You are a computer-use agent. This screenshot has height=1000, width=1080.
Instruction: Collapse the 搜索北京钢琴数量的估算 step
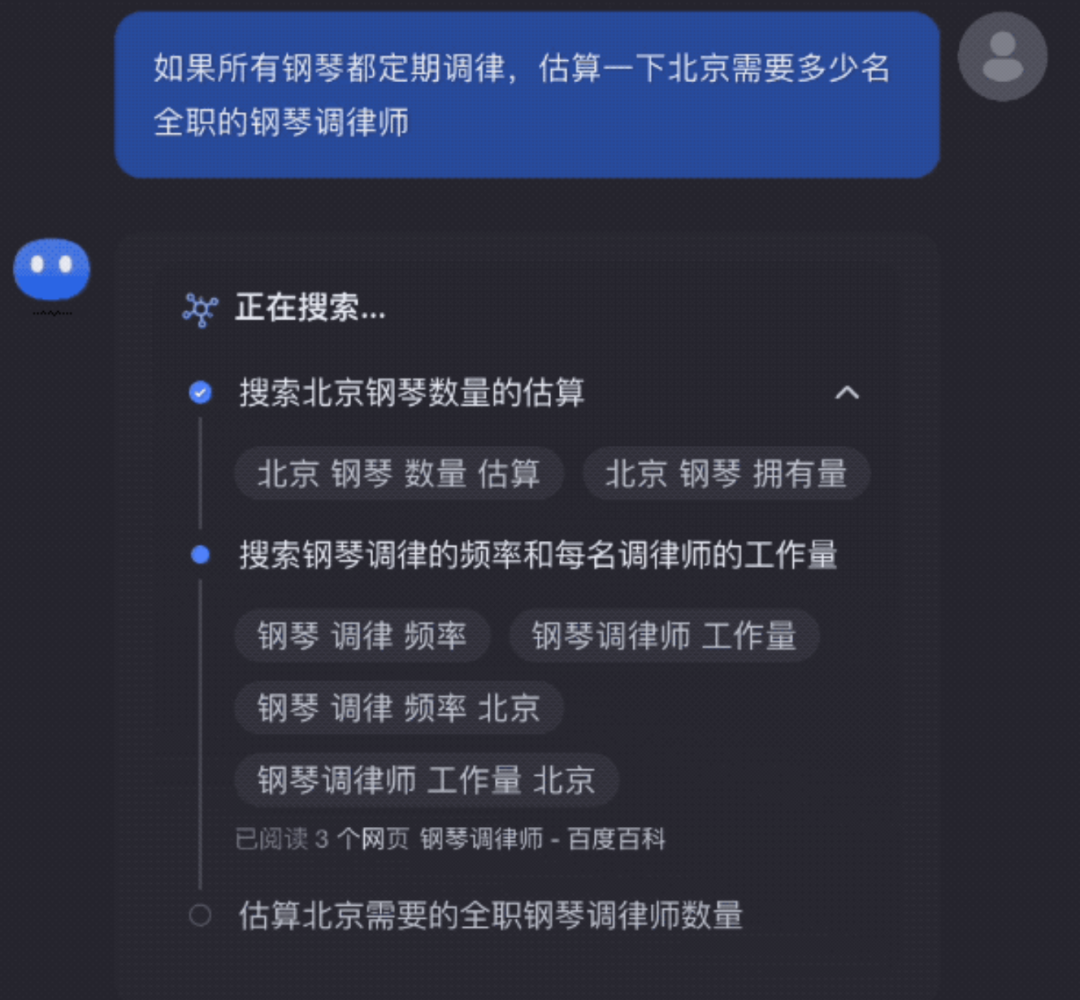(846, 393)
